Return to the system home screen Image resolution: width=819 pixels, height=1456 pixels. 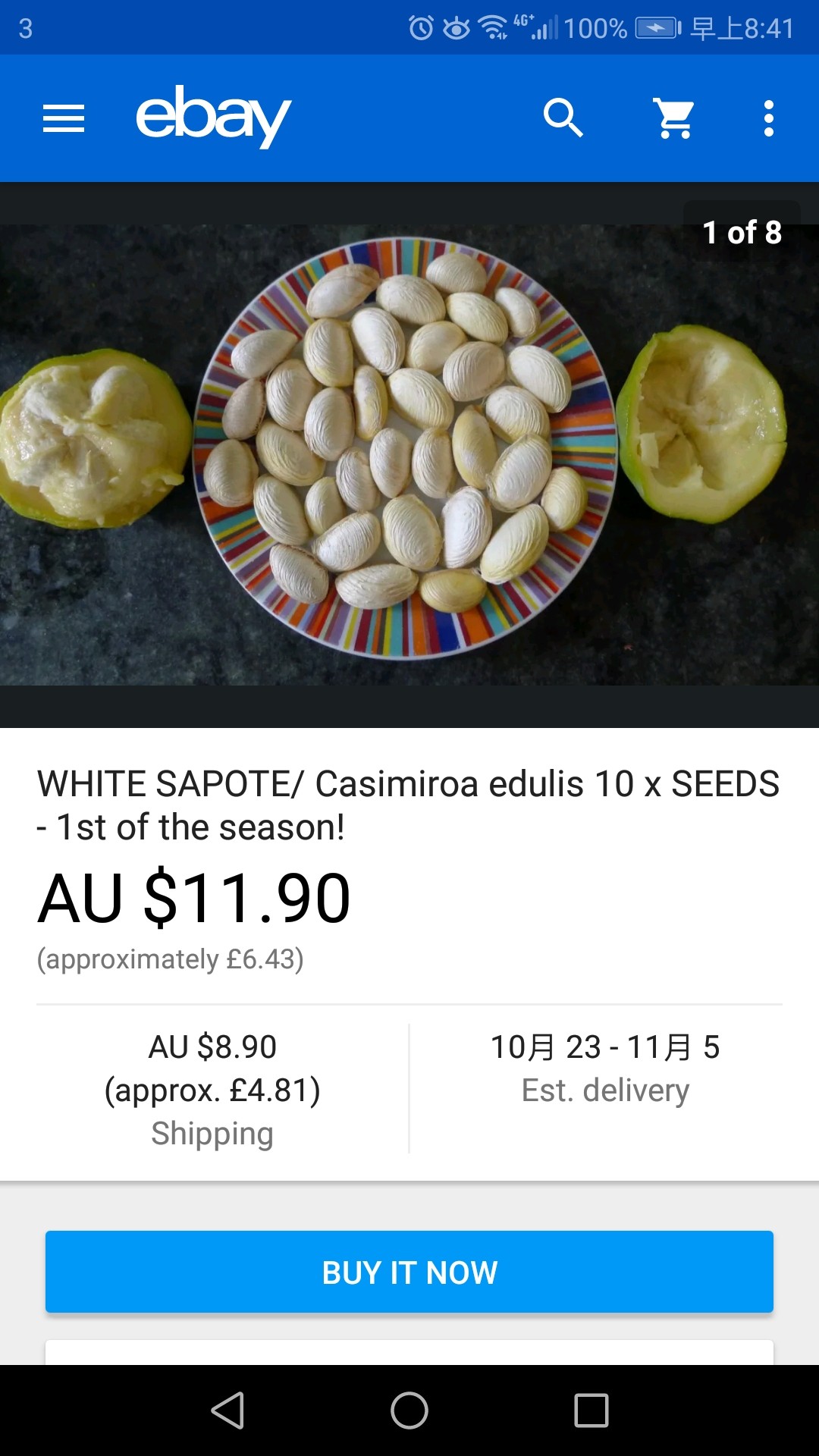[409, 1410]
